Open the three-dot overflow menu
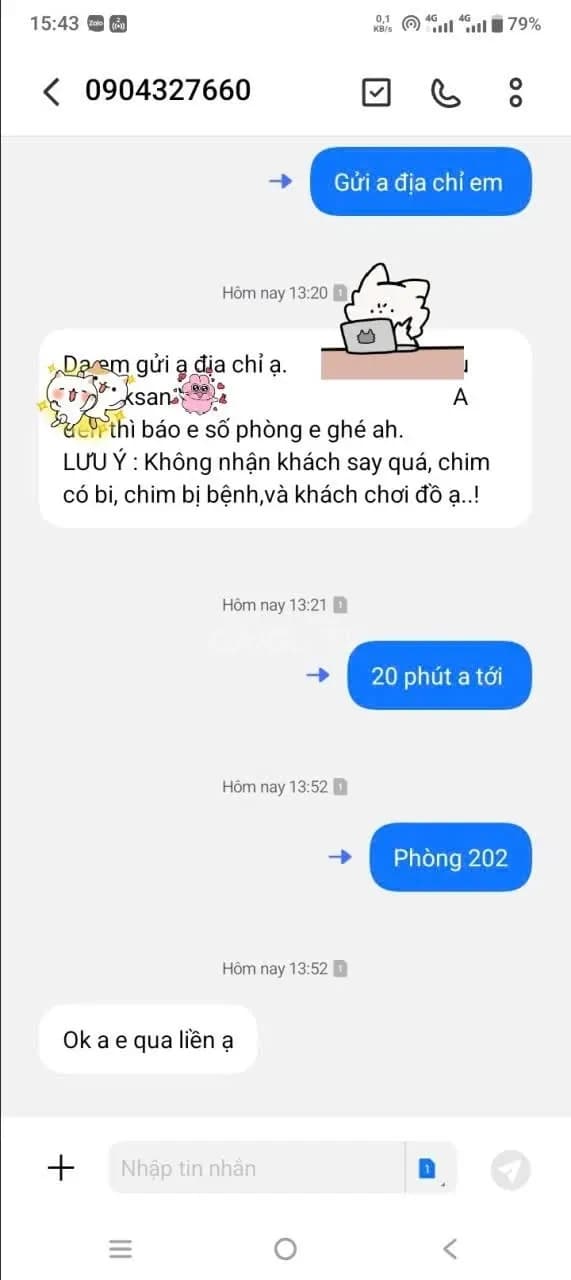 click(516, 92)
